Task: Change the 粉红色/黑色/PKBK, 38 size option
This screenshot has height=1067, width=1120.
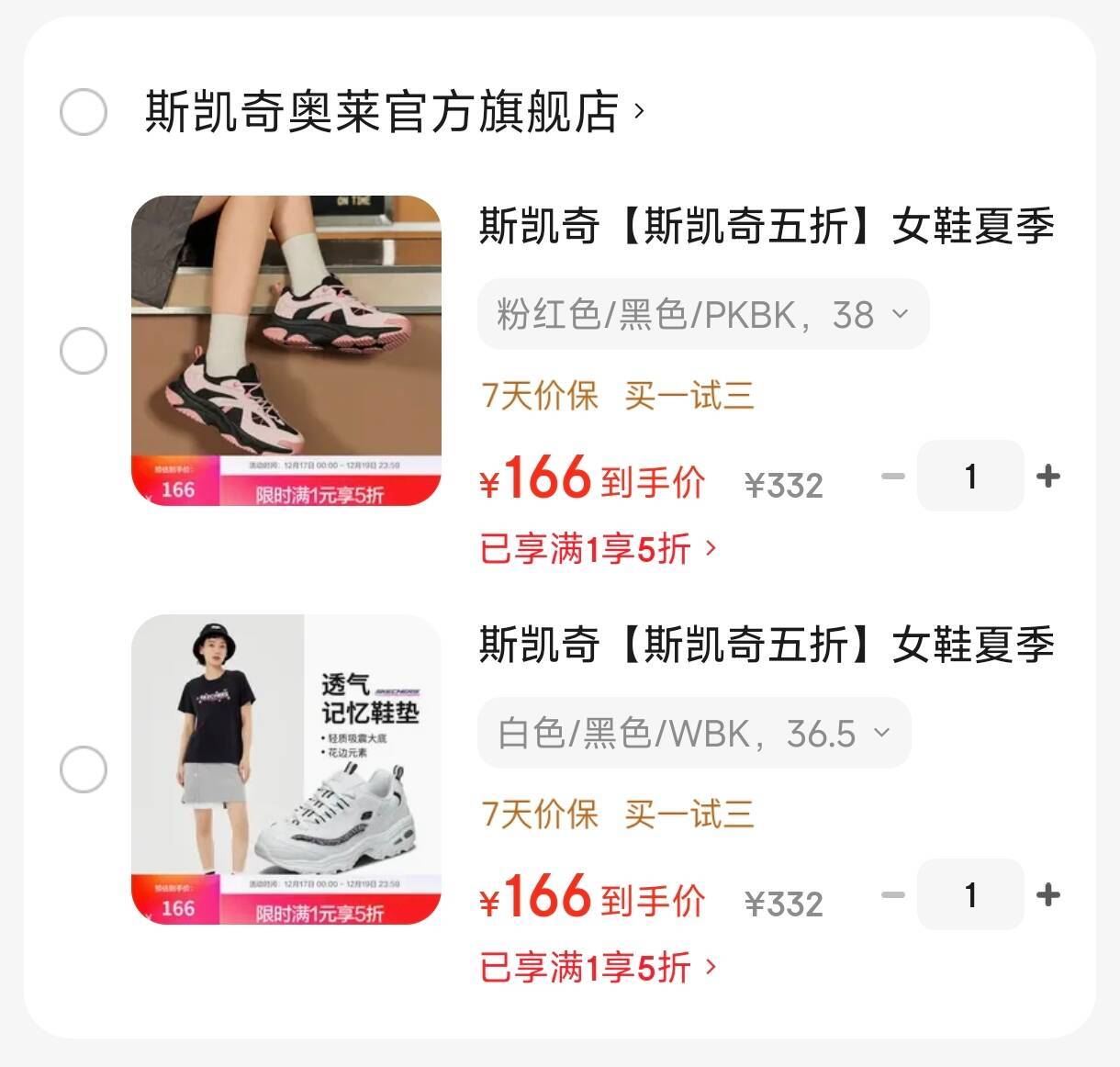Action: (702, 315)
